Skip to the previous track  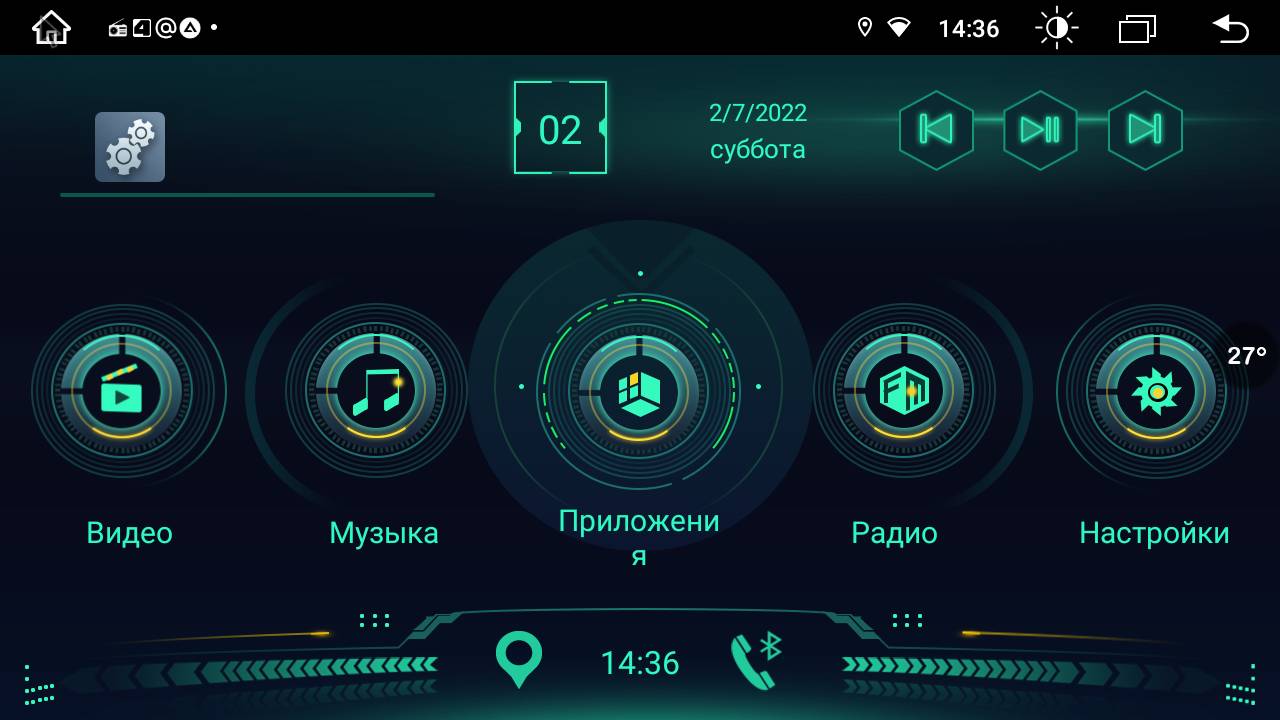coord(936,130)
